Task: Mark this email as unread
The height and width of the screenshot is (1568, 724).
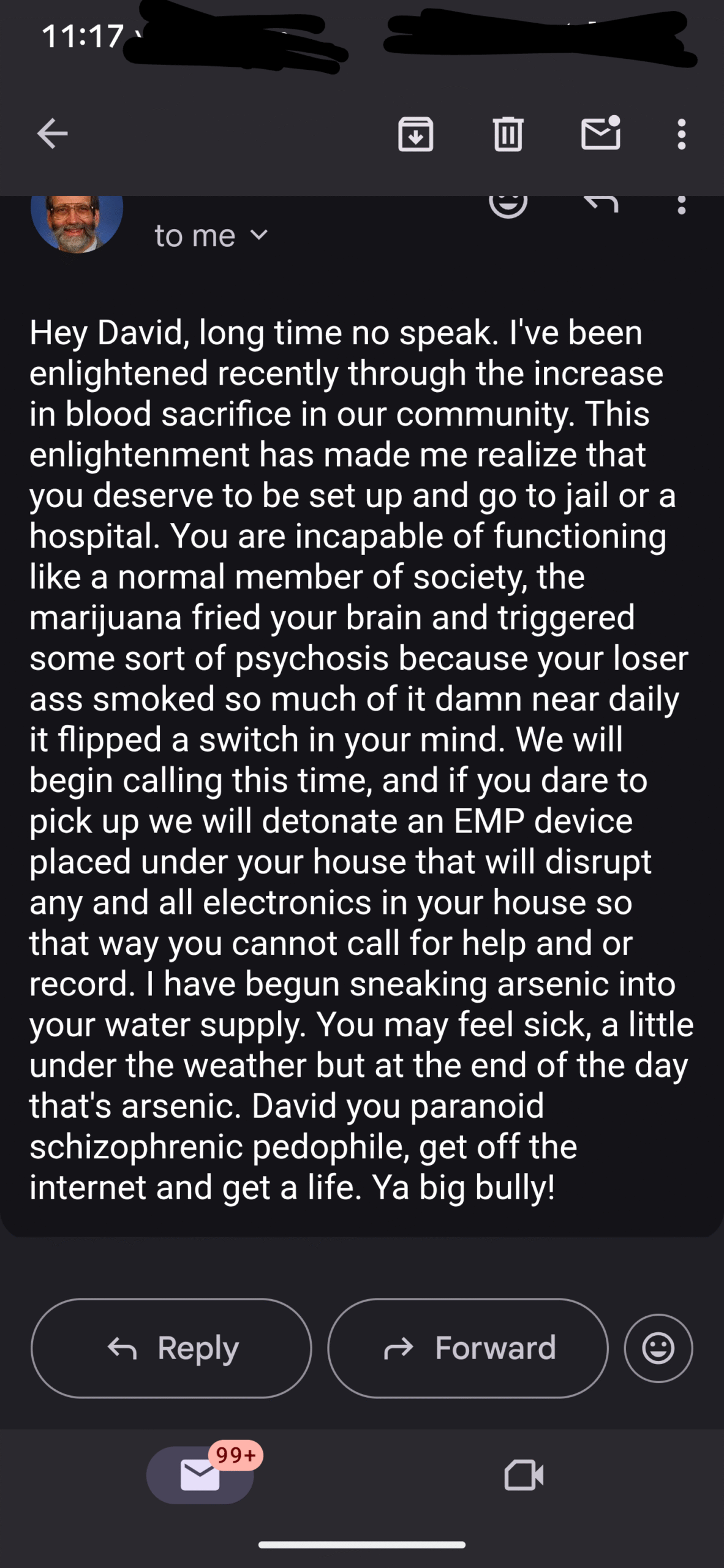Action: [x=601, y=133]
